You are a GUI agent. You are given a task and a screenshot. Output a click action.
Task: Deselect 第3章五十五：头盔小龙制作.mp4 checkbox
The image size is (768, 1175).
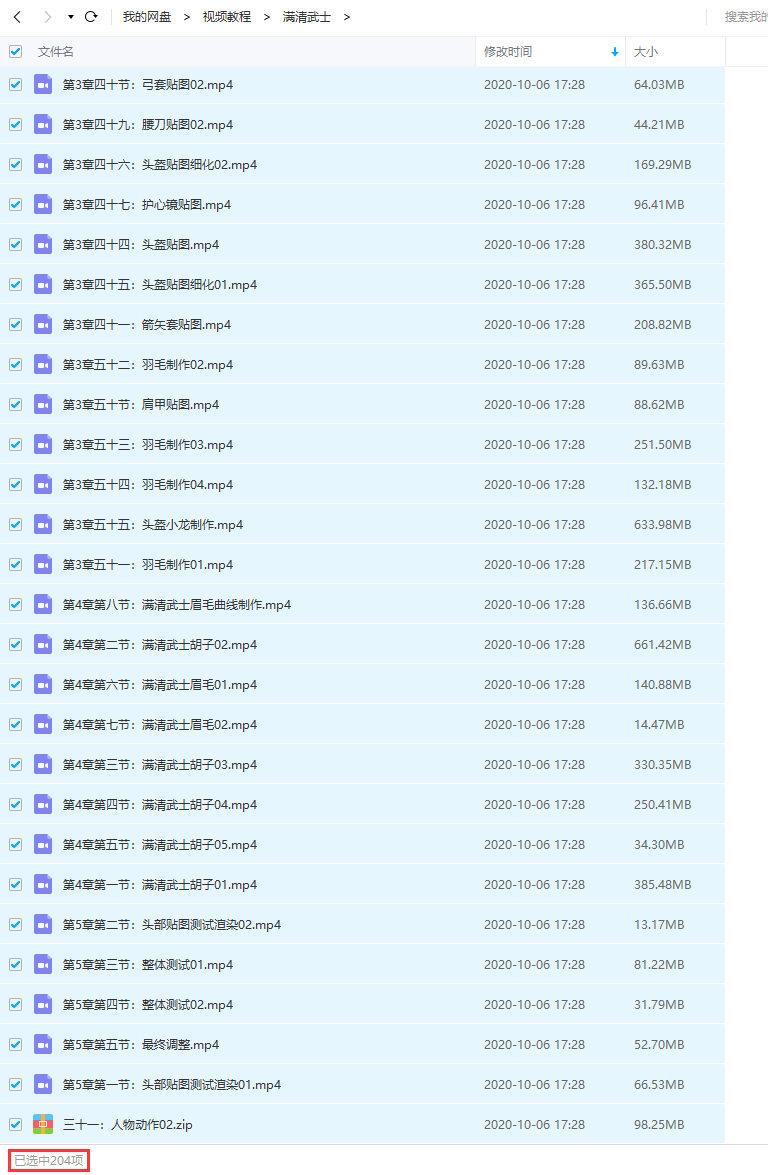pyautogui.click(x=15, y=525)
